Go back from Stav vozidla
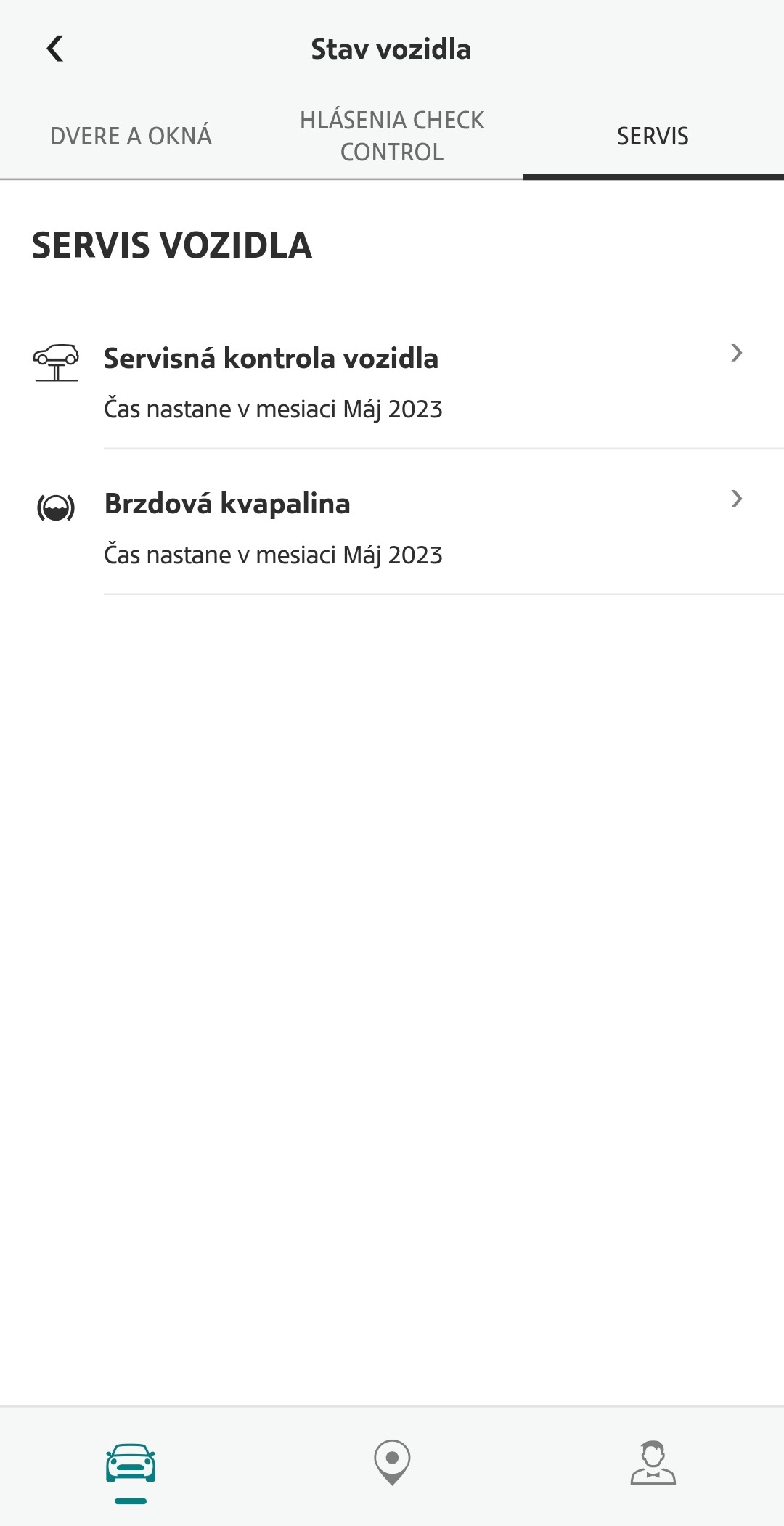The image size is (784, 1526). point(55,49)
